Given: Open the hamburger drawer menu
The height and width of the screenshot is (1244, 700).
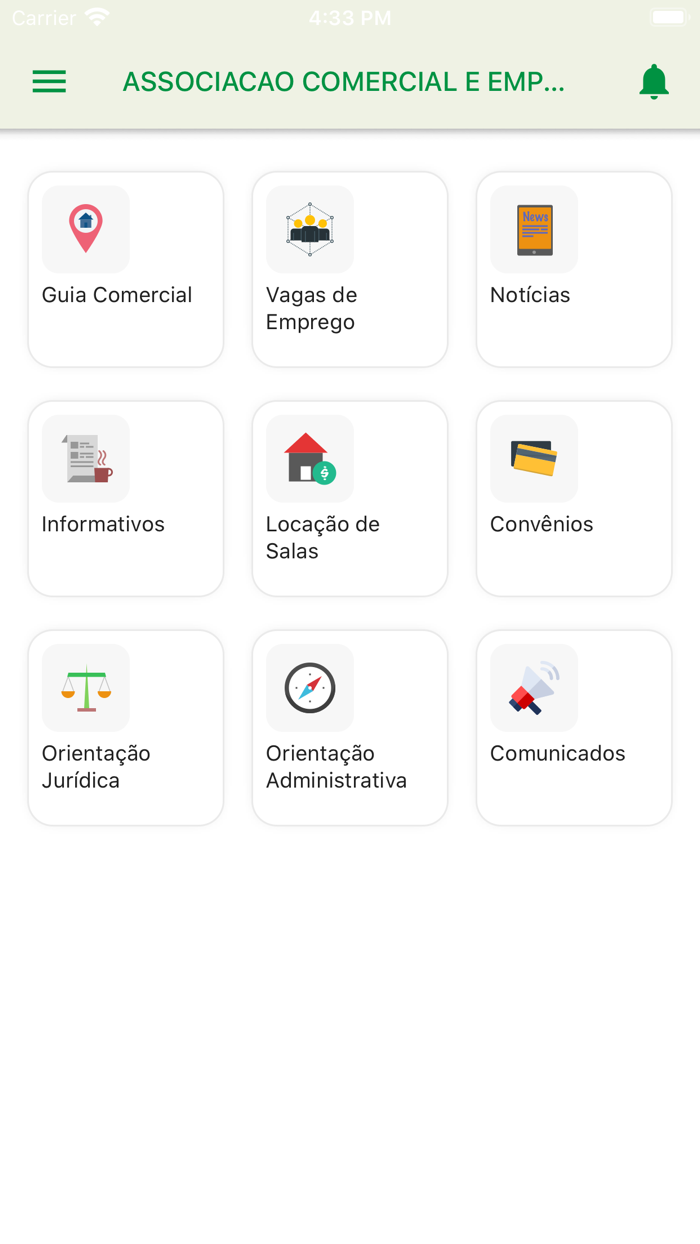Looking at the screenshot, I should [49, 82].
